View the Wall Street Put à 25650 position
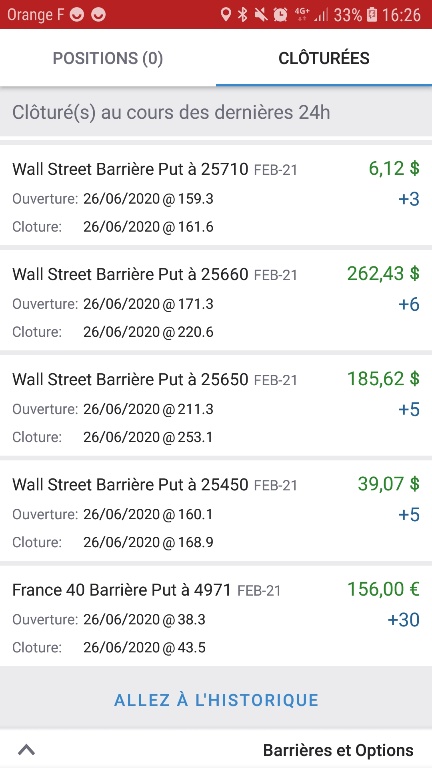Viewport: 432px width, 768px height. (x=216, y=405)
